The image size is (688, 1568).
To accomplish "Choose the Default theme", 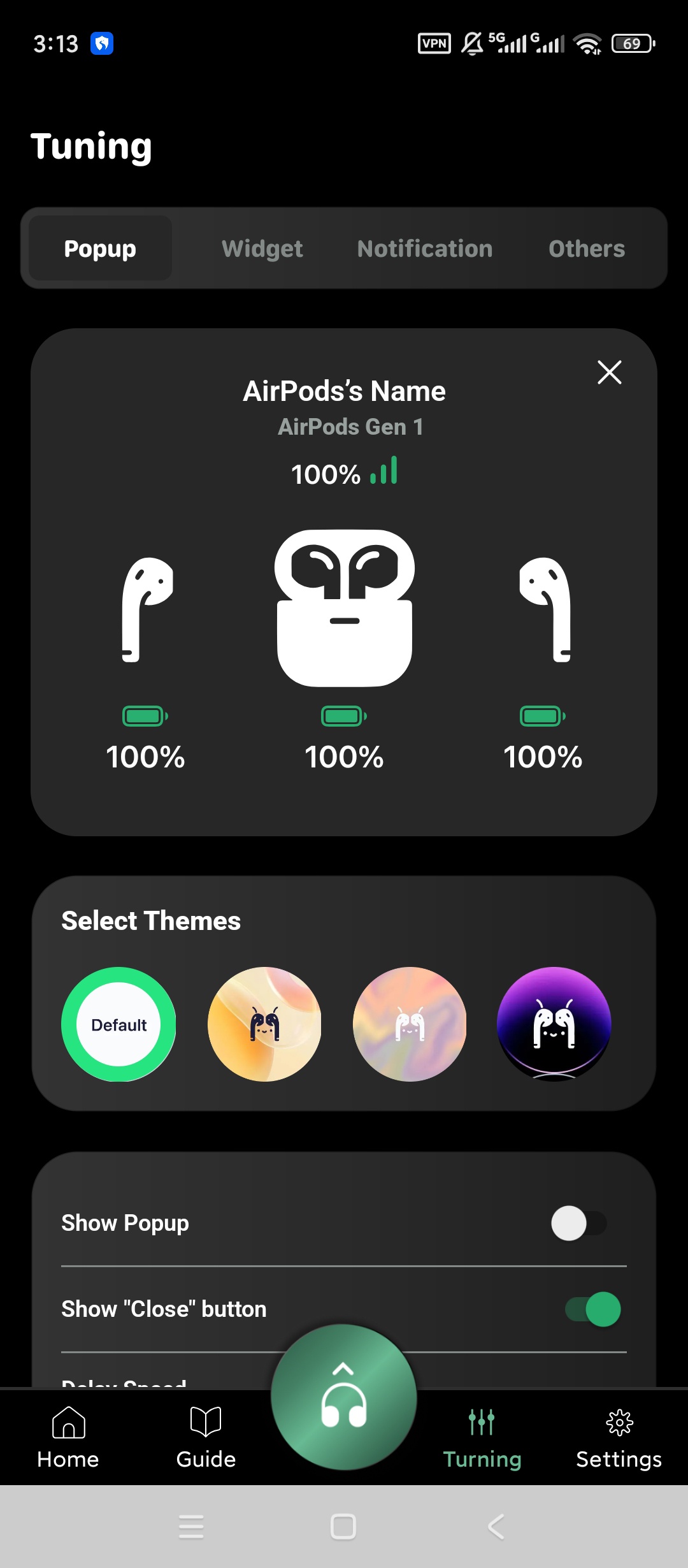I will pos(118,1024).
